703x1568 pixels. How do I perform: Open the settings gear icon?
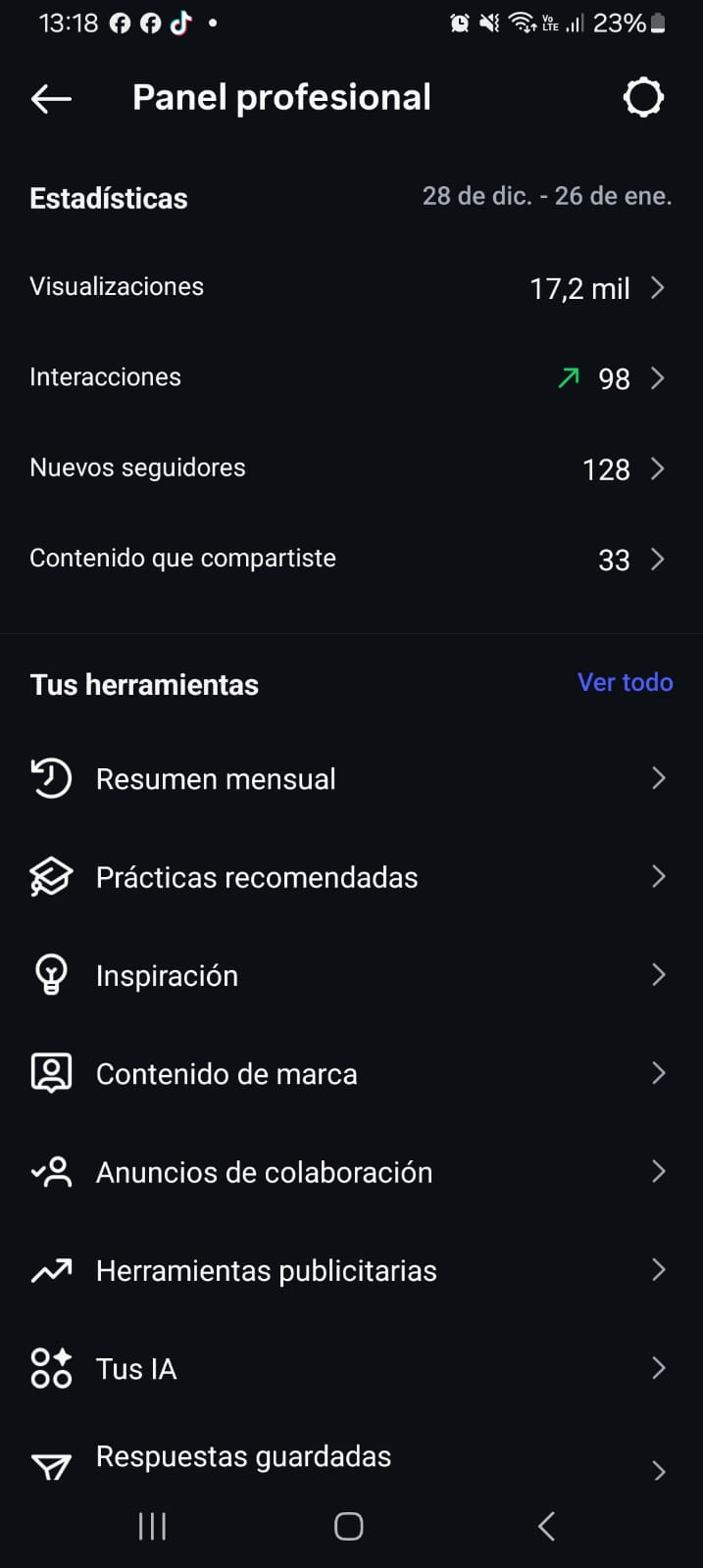[643, 98]
